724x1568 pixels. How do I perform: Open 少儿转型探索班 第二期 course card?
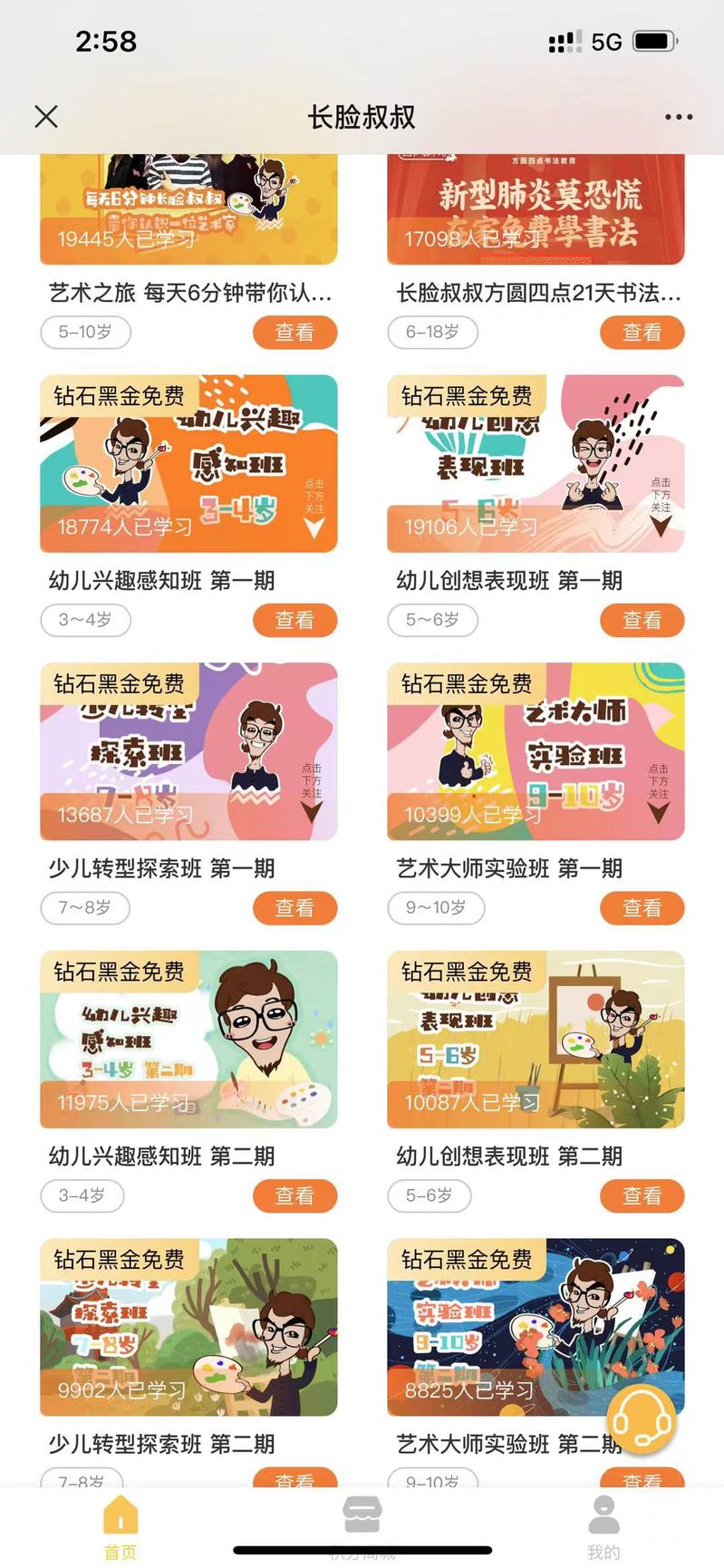[188, 1327]
